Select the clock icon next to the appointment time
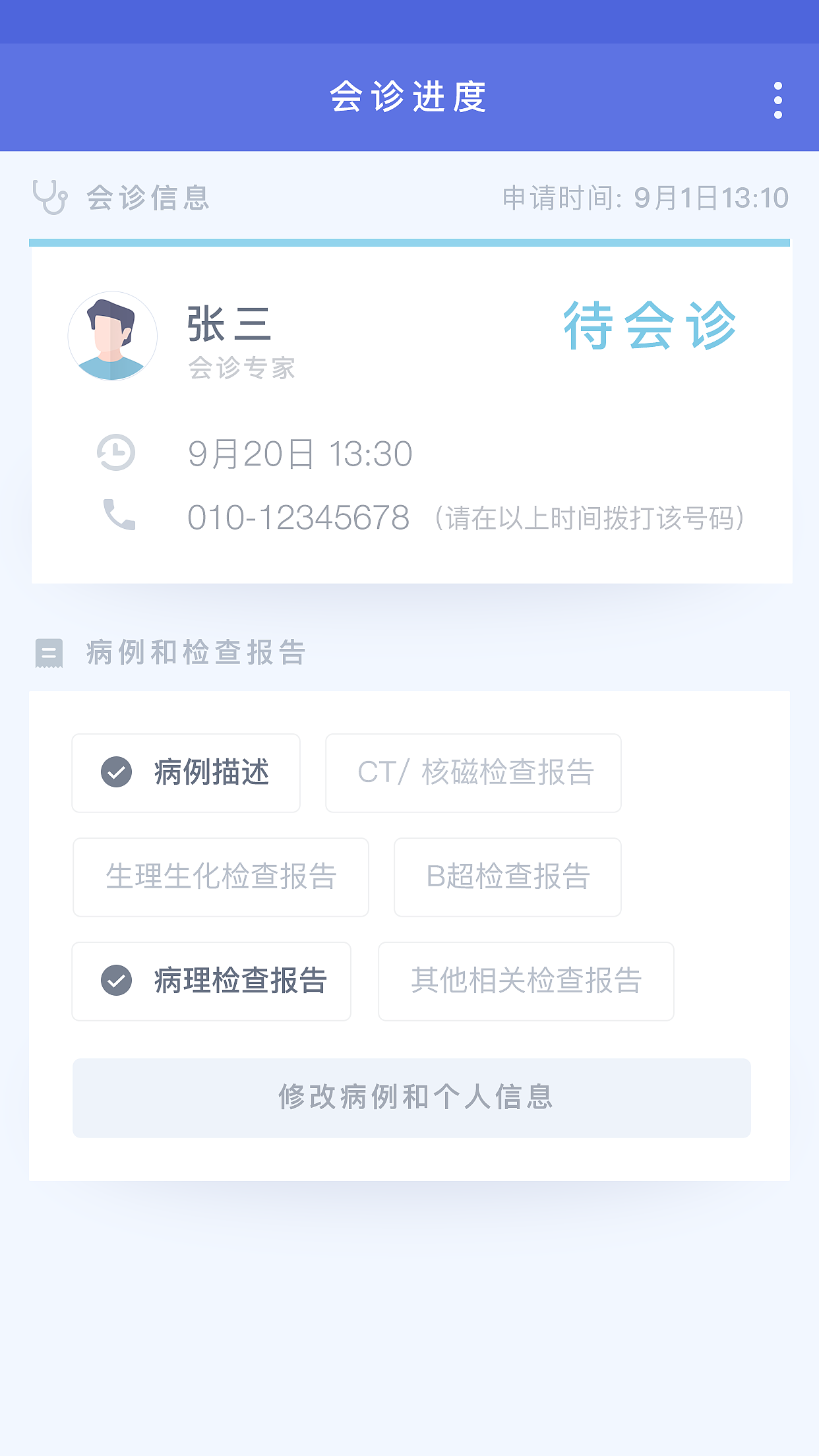 click(x=115, y=453)
